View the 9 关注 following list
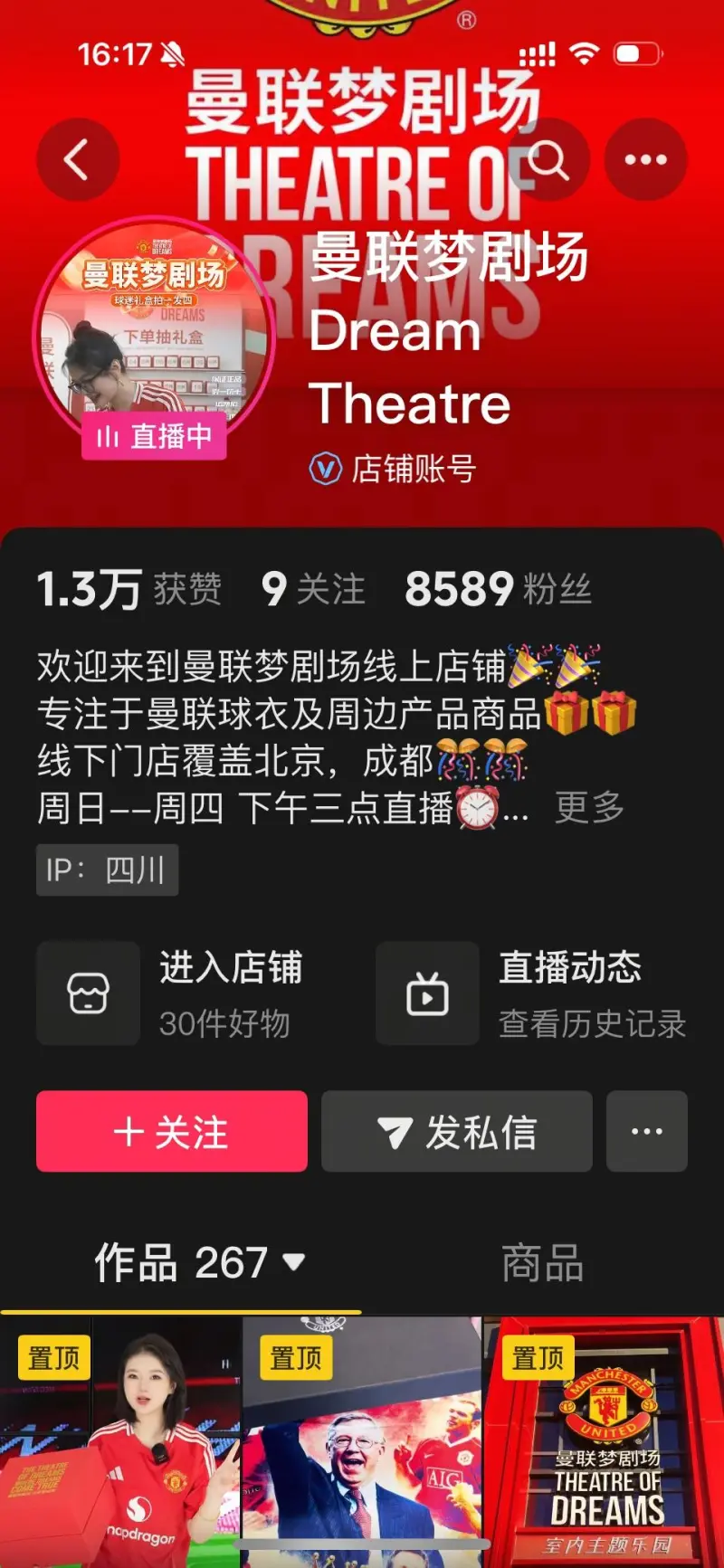Image resolution: width=724 pixels, height=1568 pixels. pos(313,589)
